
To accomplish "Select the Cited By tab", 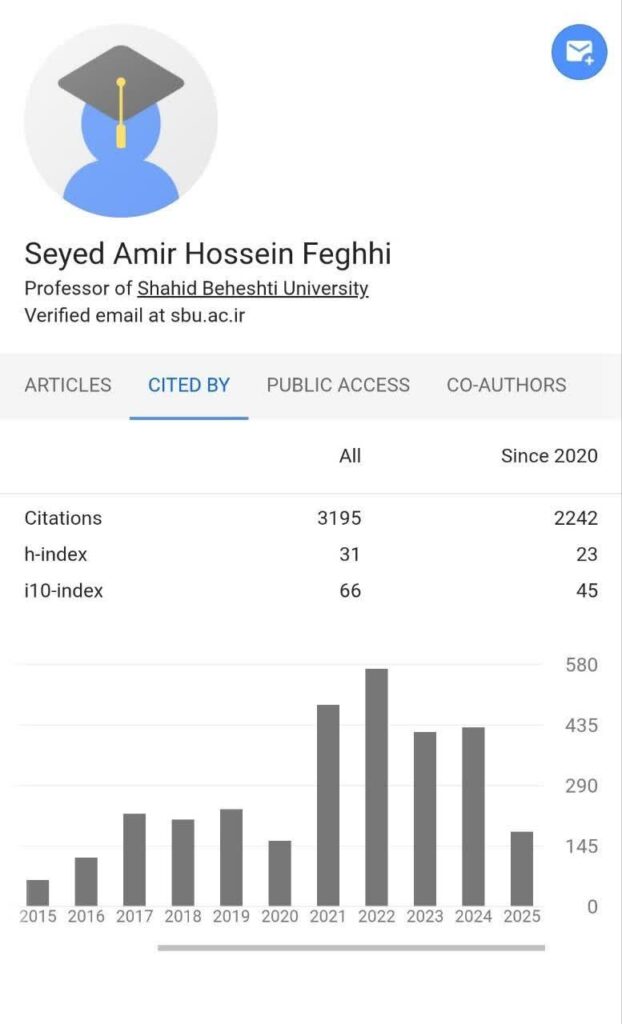I will click(x=189, y=385).
